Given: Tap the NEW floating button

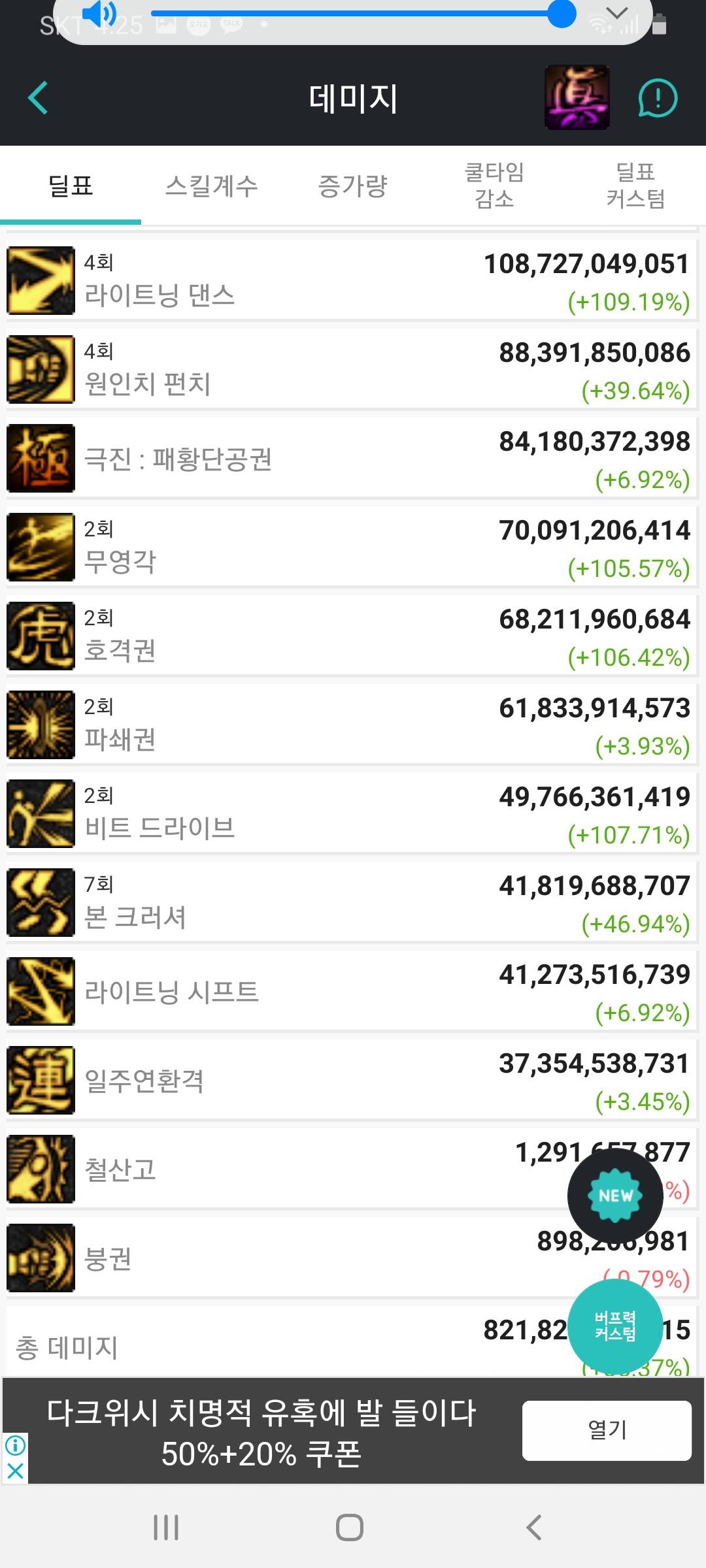Looking at the screenshot, I should click(x=615, y=1196).
